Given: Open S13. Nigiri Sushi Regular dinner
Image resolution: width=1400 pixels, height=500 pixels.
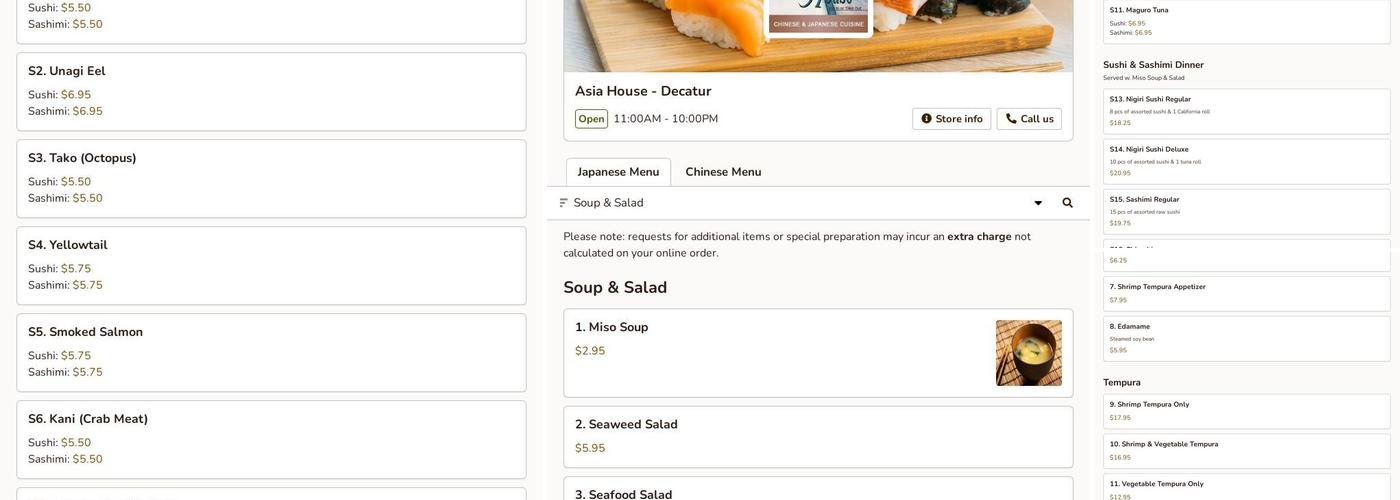Looking at the screenshot, I should (1246, 112).
